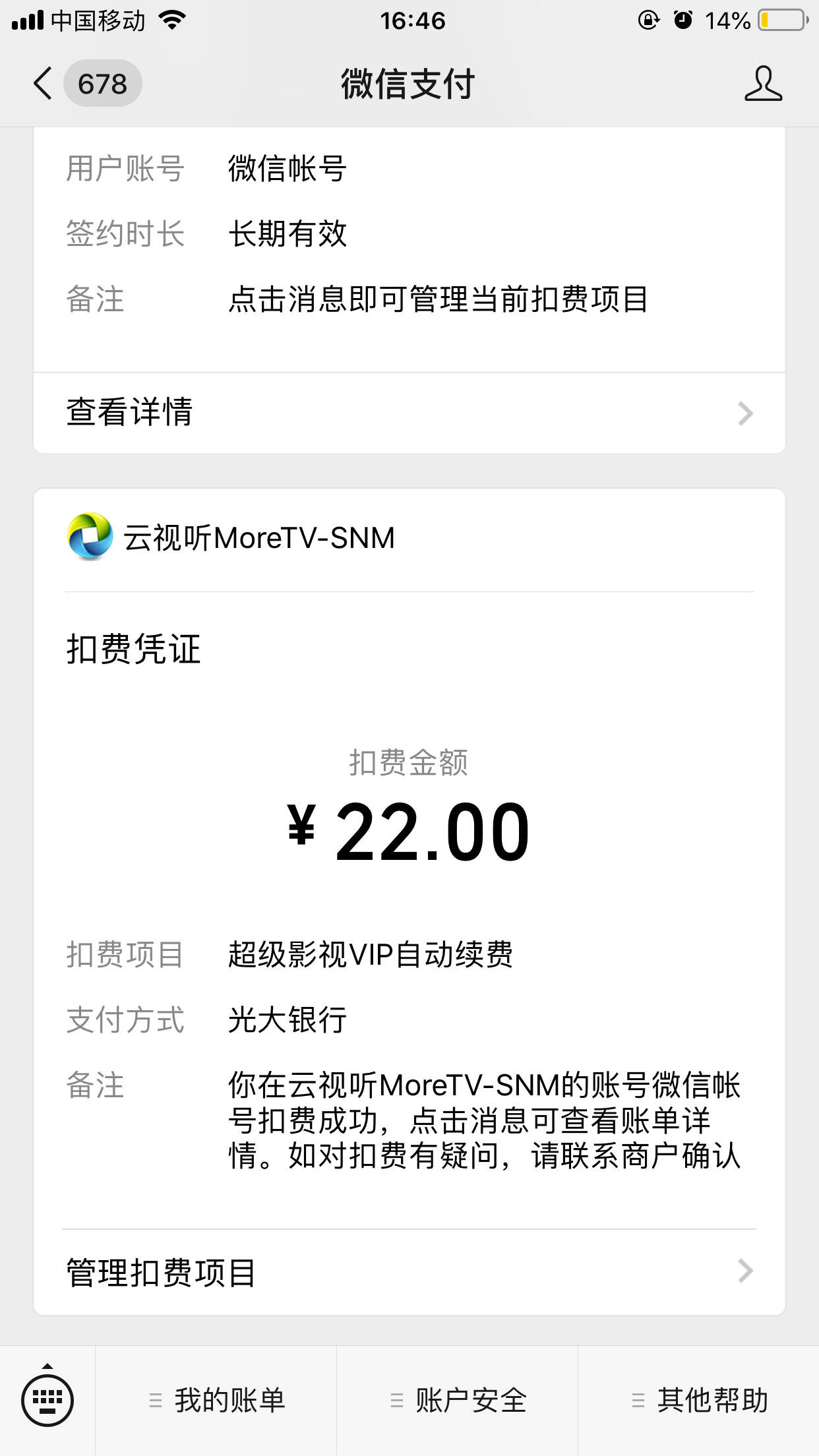Open the WeChat Pay account profile icon
The height and width of the screenshot is (1456, 819).
[763, 84]
